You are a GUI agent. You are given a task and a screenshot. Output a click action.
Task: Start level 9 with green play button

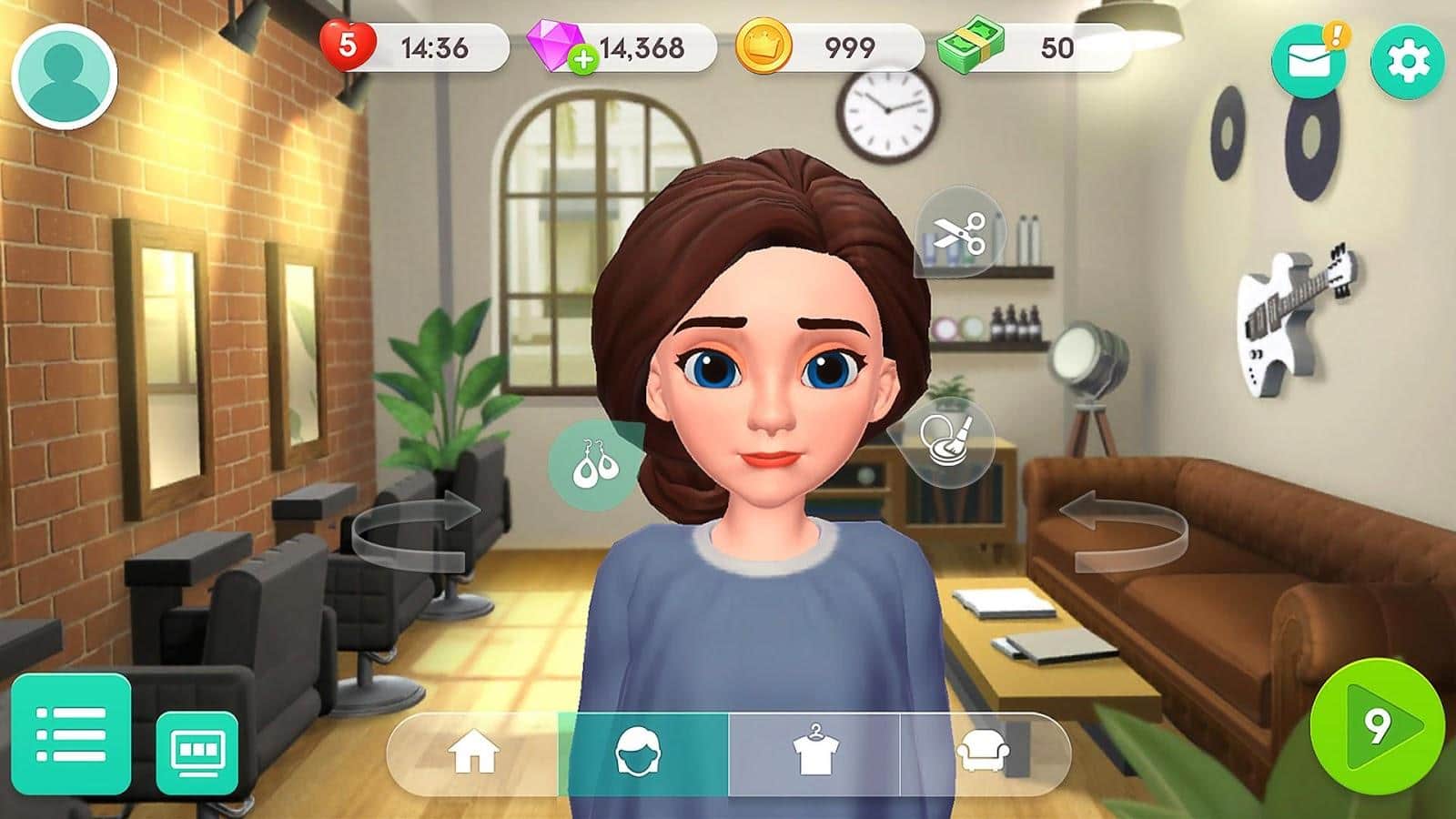click(x=1377, y=726)
